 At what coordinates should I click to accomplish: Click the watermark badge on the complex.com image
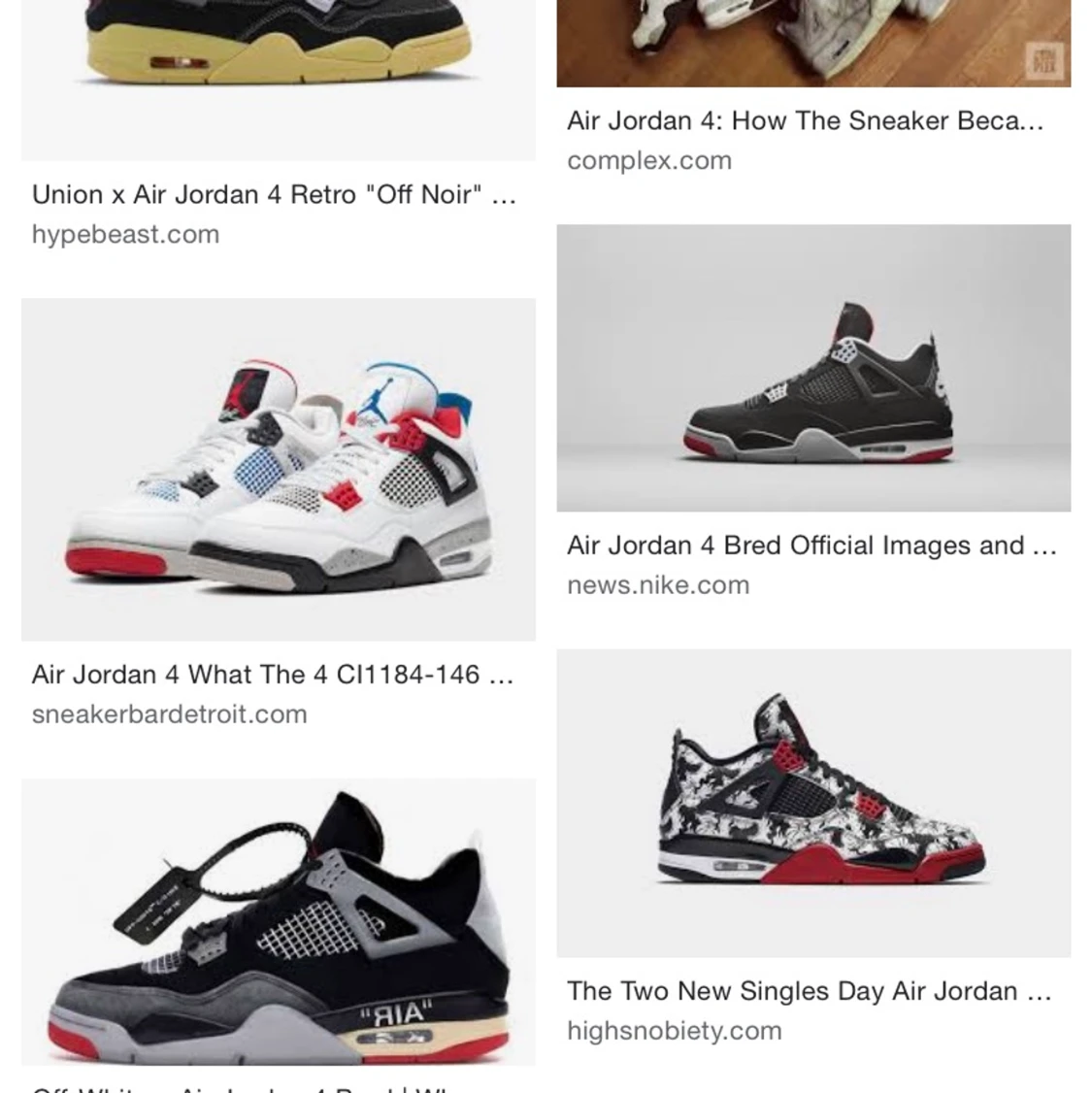pos(1042,60)
